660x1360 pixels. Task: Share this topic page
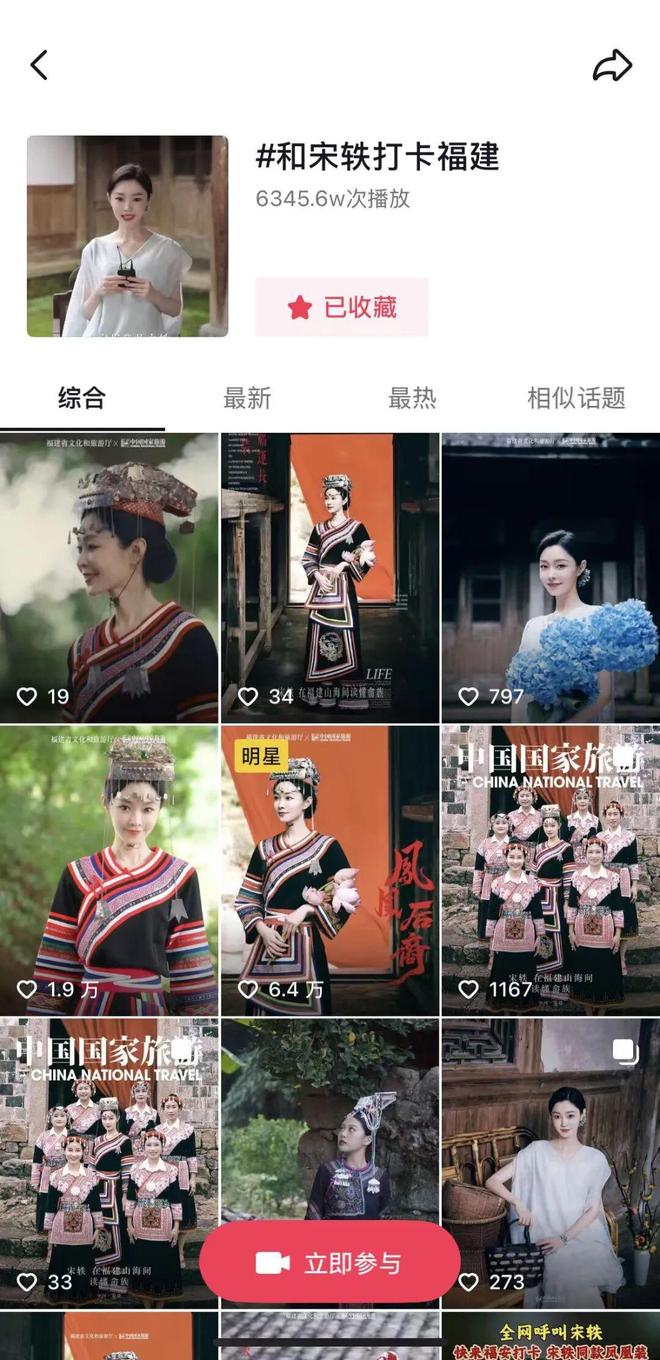click(612, 66)
